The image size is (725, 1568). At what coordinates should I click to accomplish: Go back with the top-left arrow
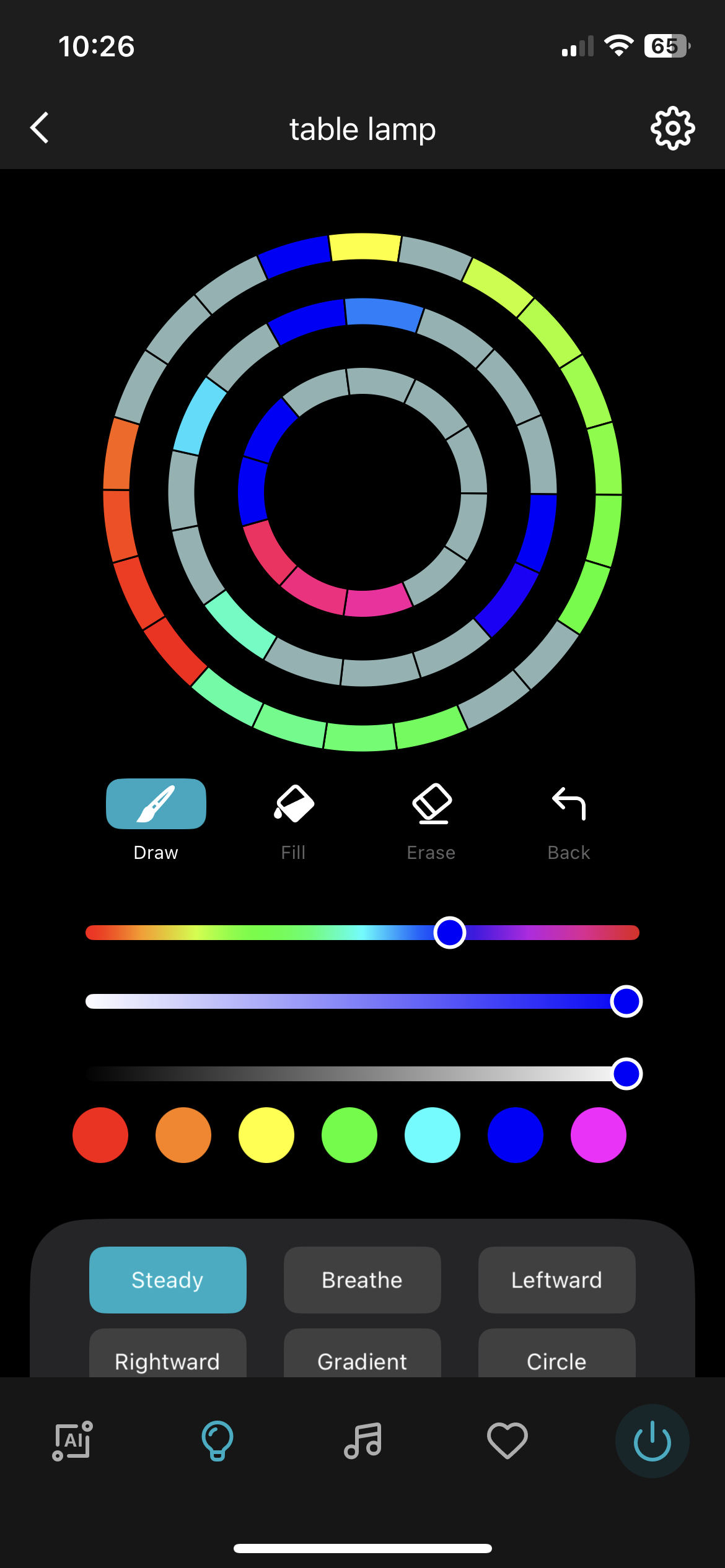(40, 128)
